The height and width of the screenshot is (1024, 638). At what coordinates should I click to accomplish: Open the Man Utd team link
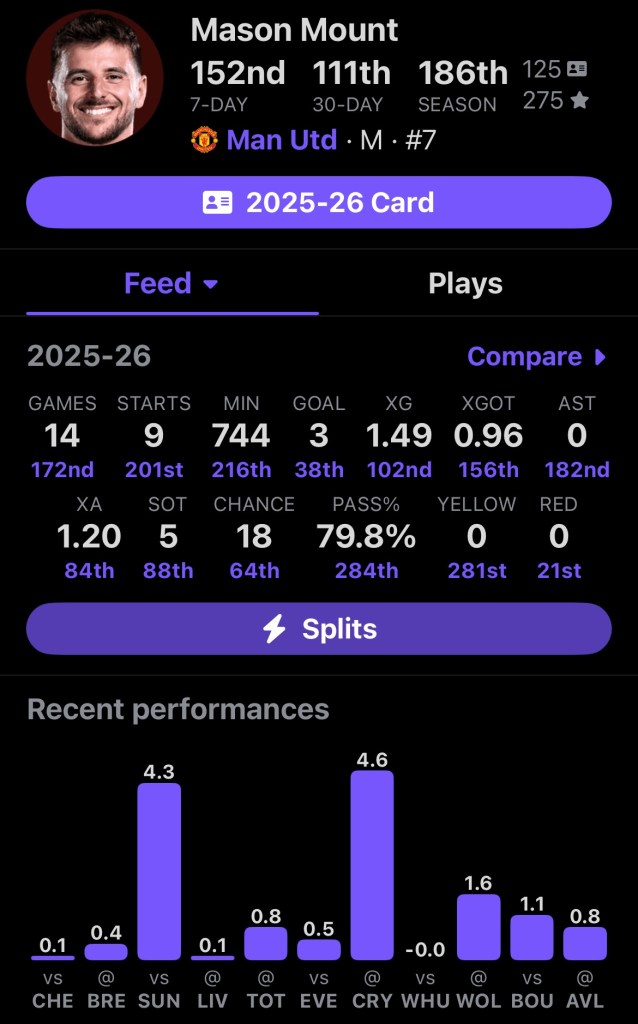pos(281,140)
